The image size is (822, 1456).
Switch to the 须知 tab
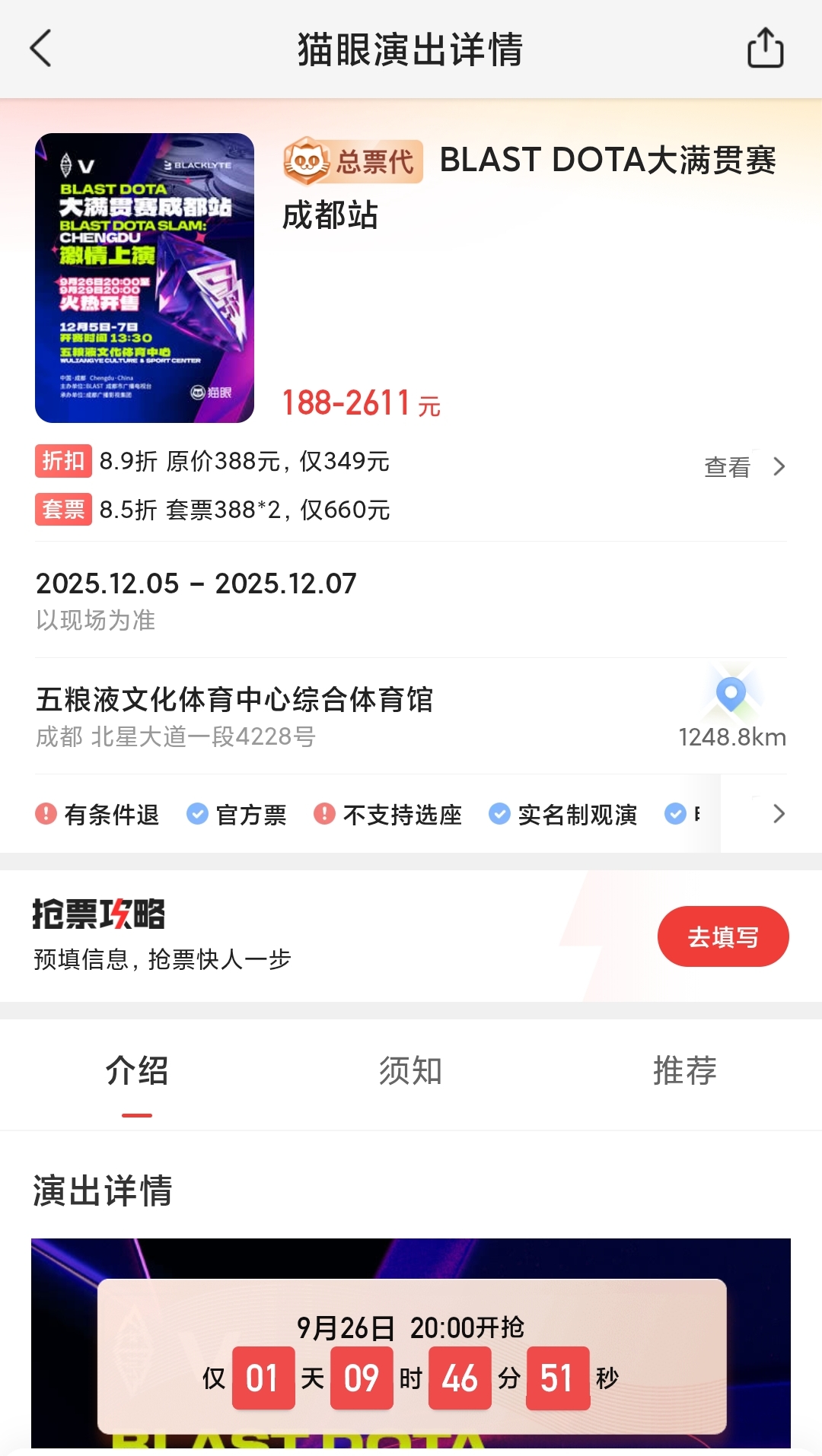410,1071
